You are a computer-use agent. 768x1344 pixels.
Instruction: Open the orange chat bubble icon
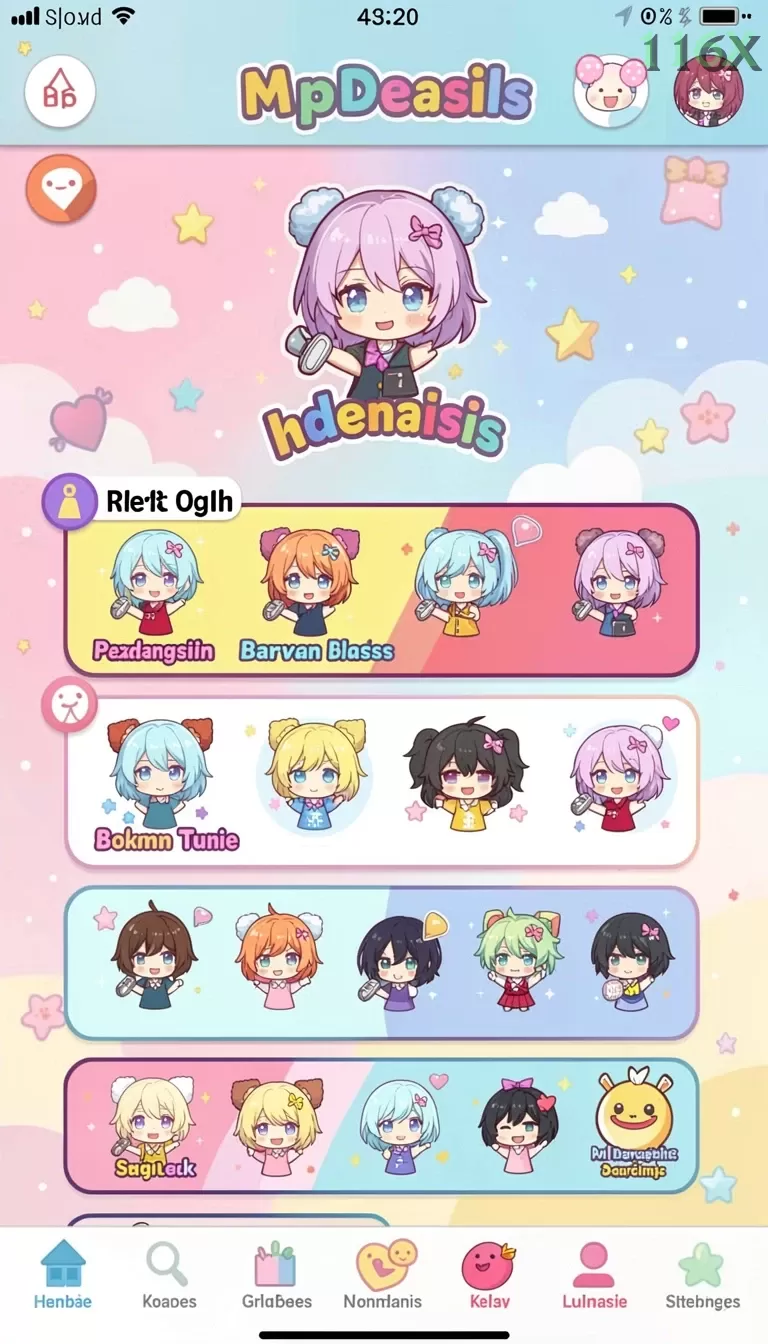(x=61, y=188)
